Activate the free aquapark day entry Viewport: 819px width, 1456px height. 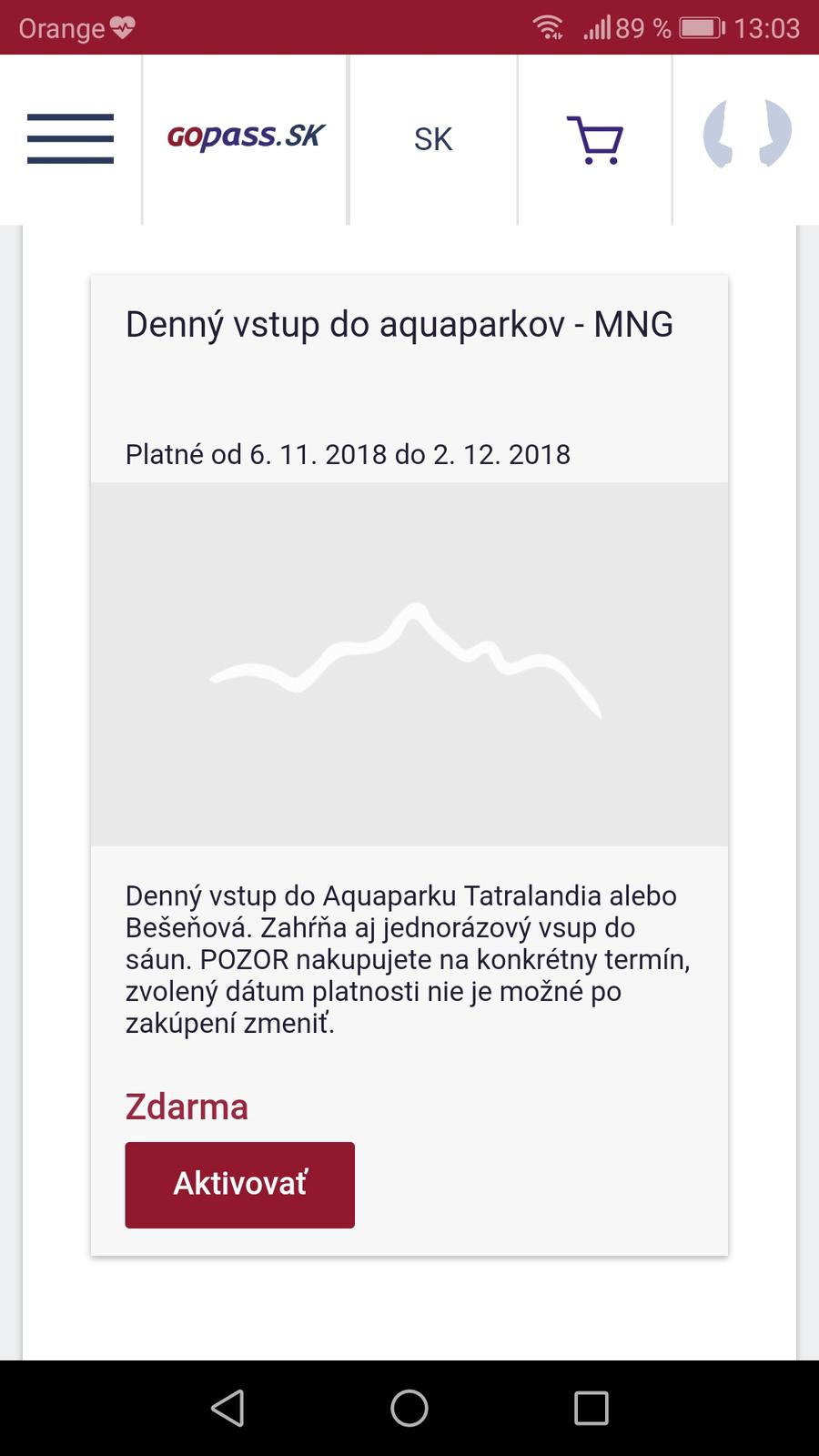click(239, 1185)
